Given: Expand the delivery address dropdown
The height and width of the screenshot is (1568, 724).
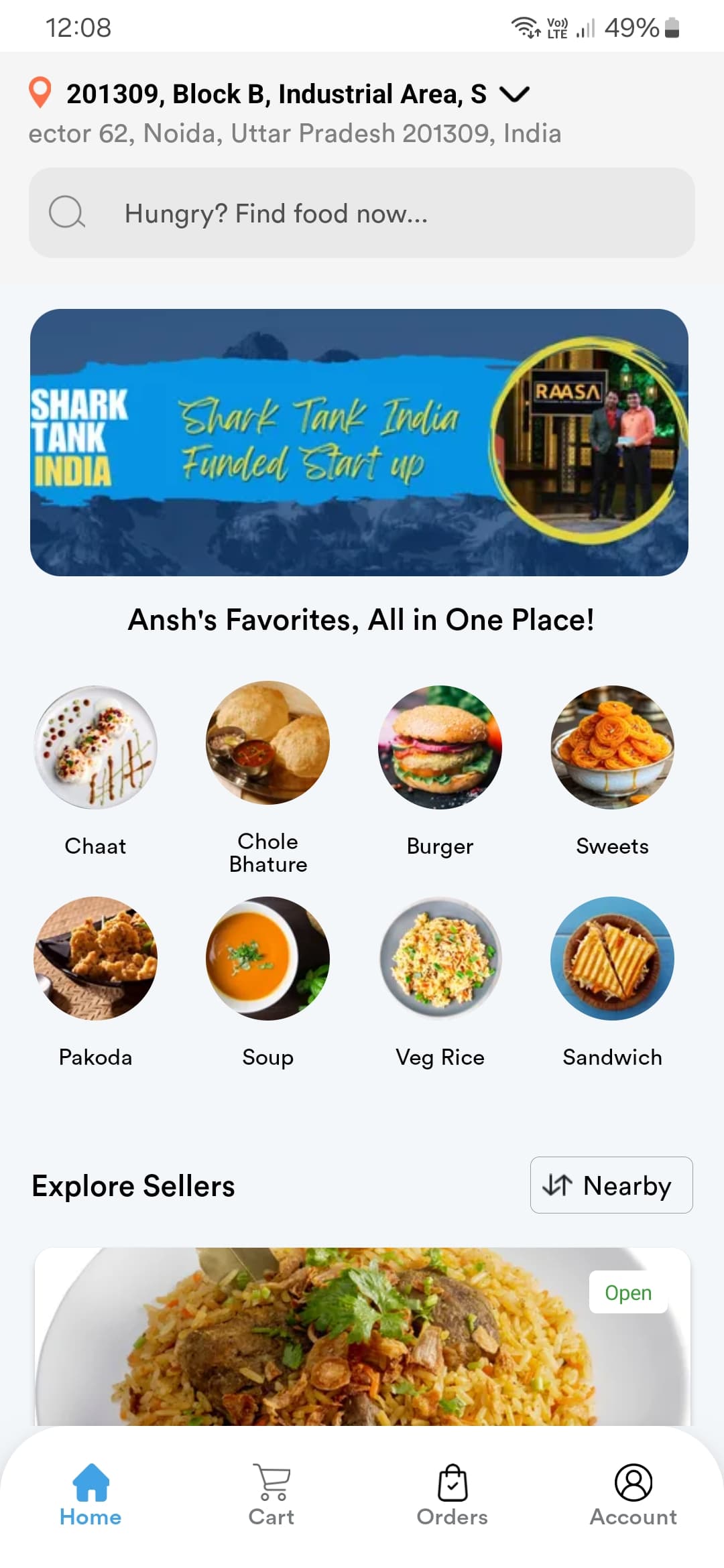Looking at the screenshot, I should 514,94.
